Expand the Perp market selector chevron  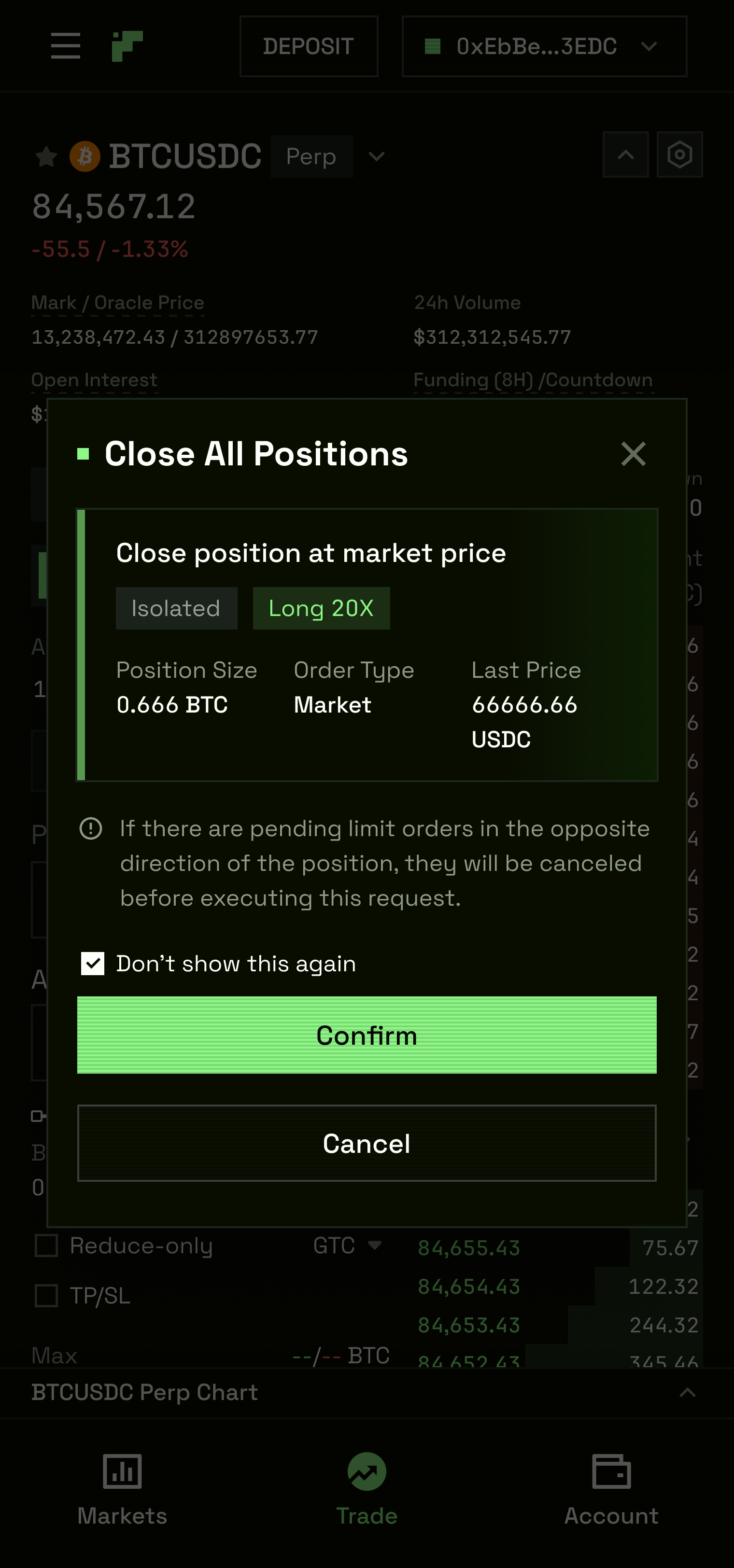point(376,156)
